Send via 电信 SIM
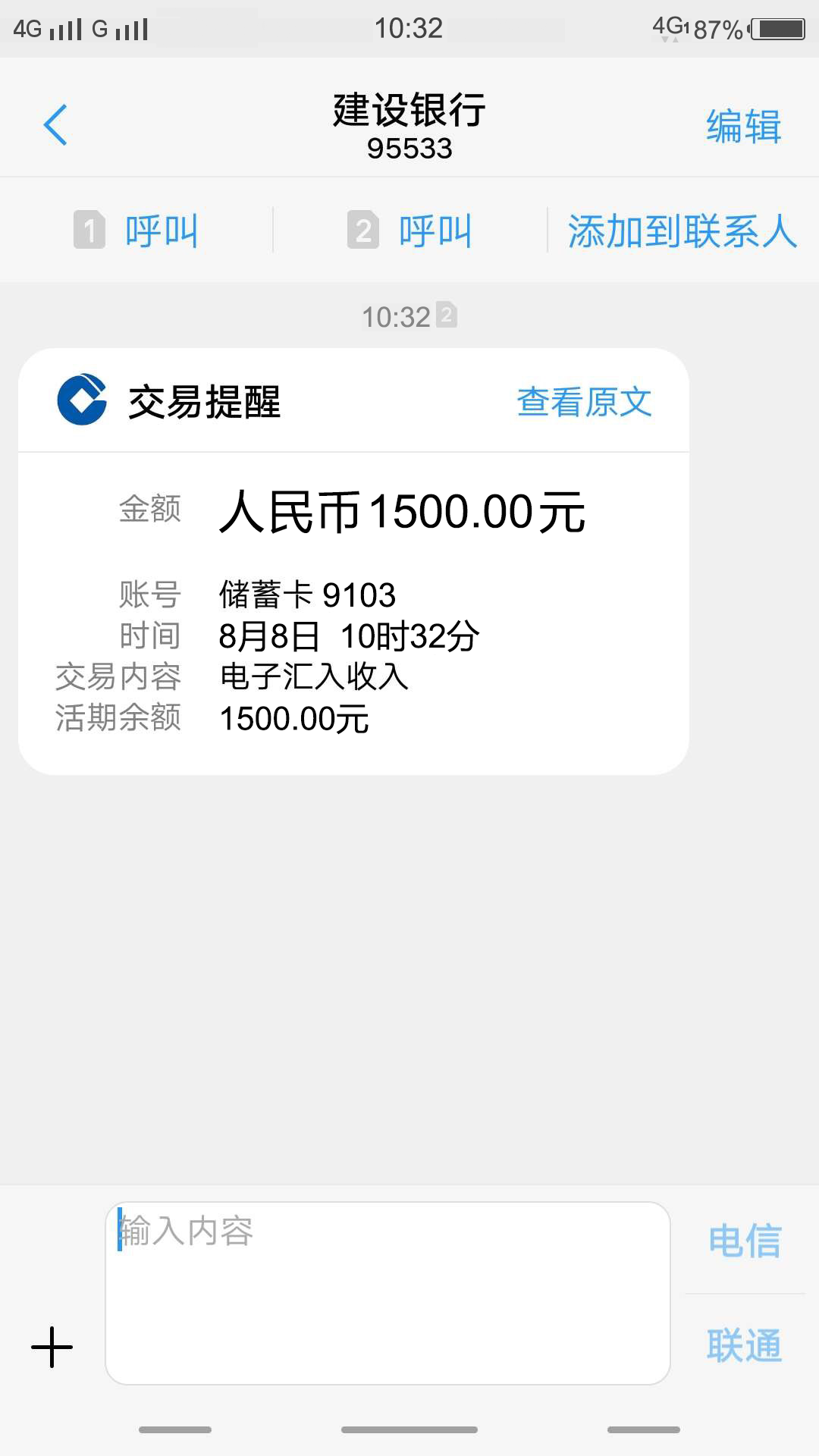This screenshot has height=1456, width=819. pyautogui.click(x=745, y=1241)
